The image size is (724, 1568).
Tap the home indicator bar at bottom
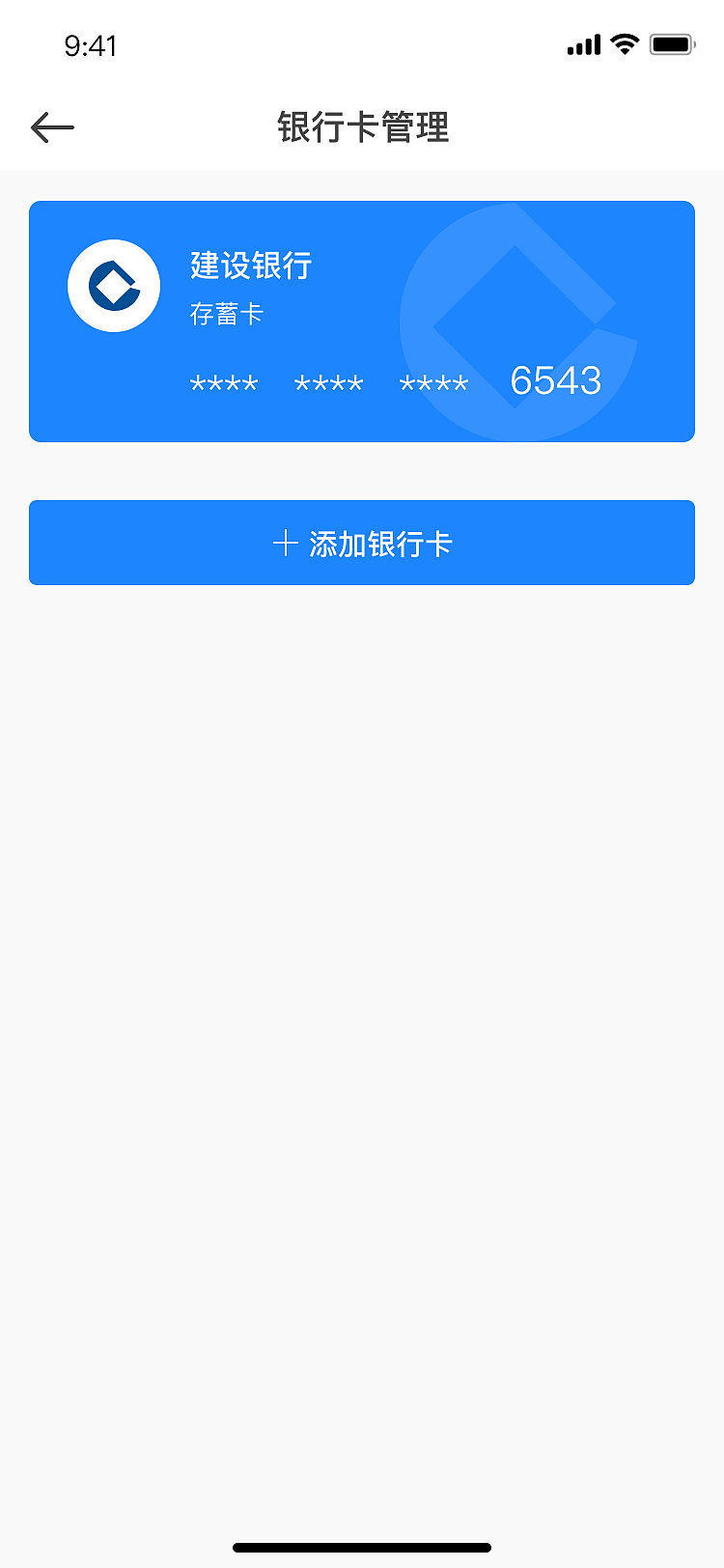coord(362,1546)
